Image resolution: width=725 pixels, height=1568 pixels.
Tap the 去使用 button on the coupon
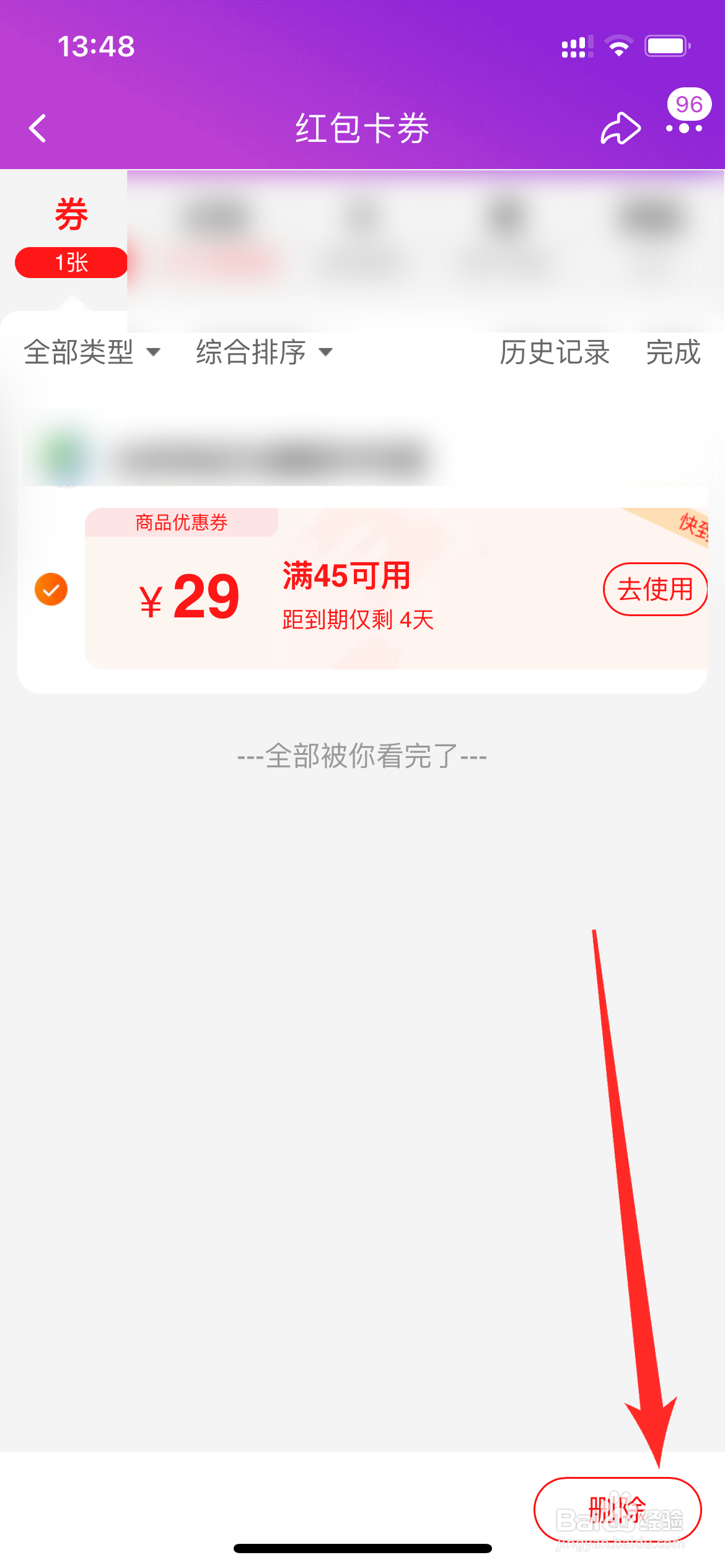656,589
